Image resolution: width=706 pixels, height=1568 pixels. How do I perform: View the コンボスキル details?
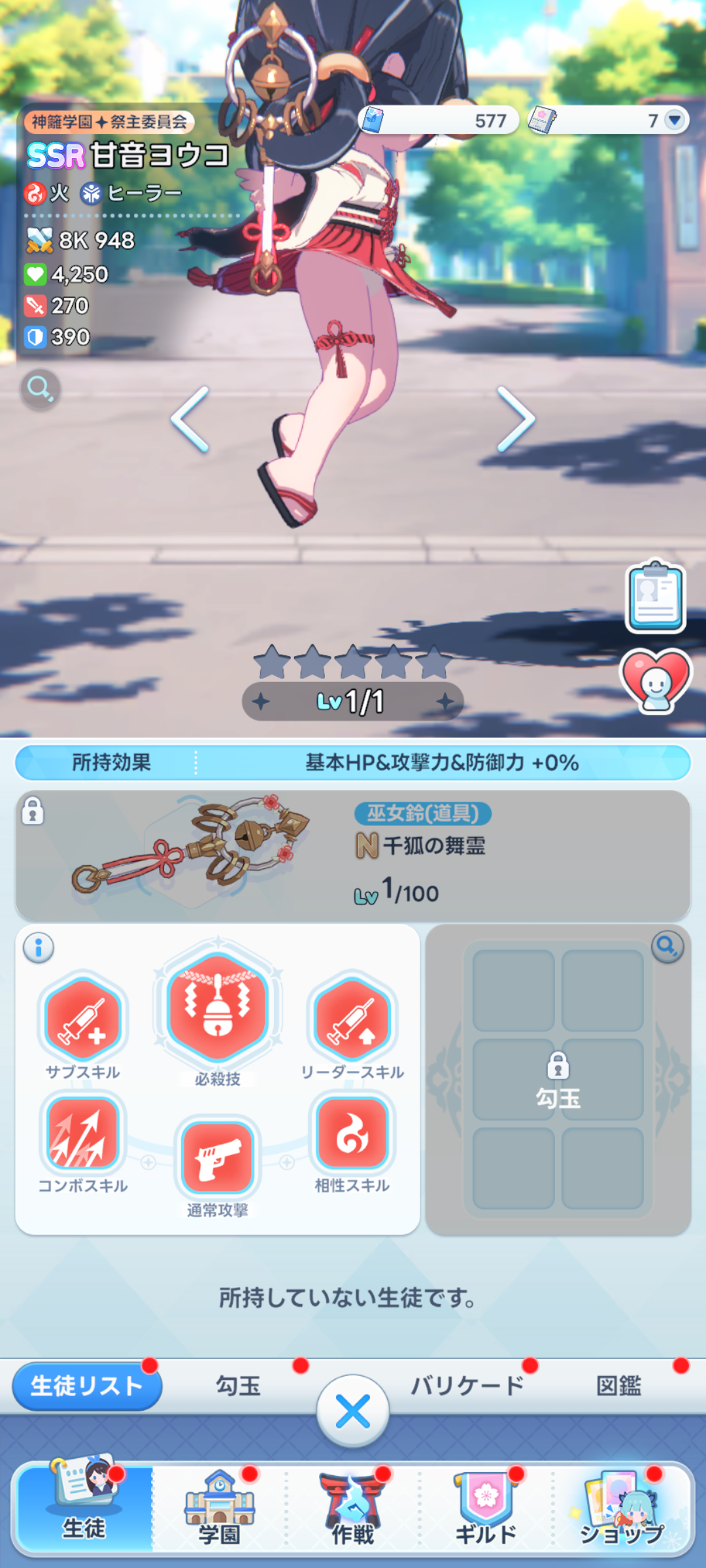(83, 1133)
